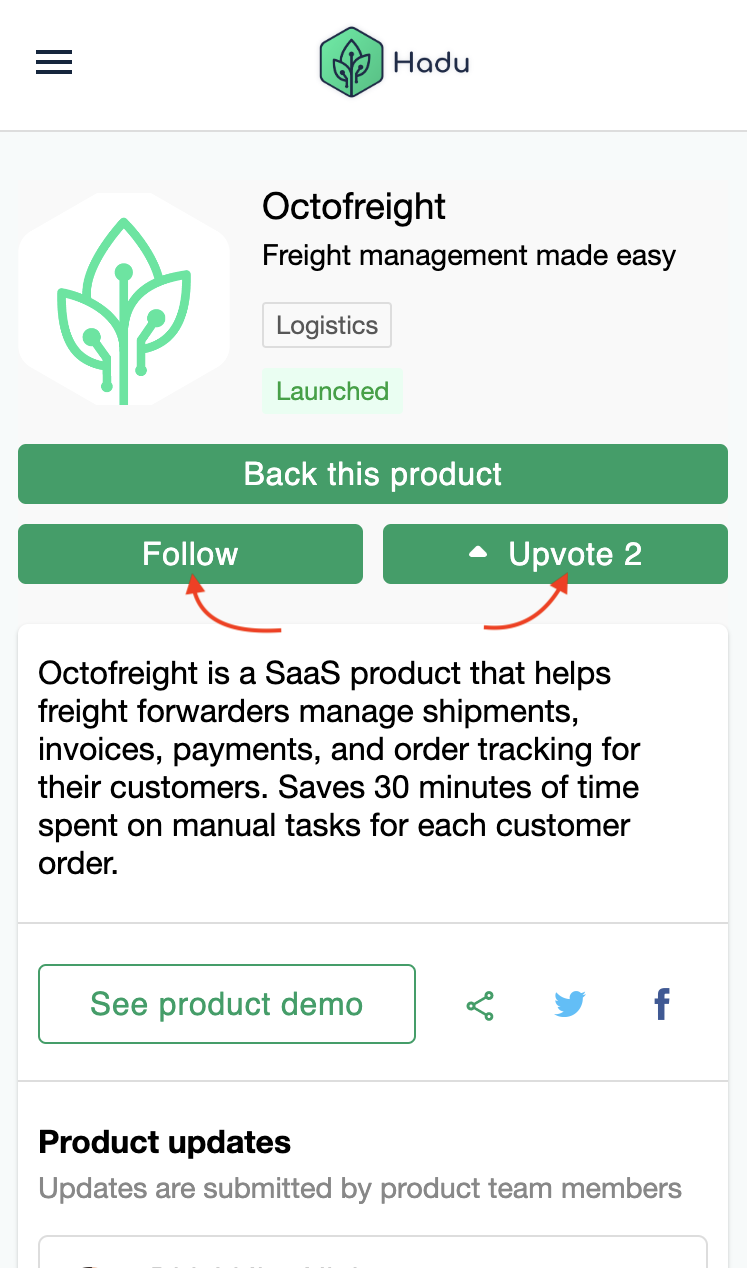Select the Logistics category chip
The image size is (747, 1268).
(327, 326)
